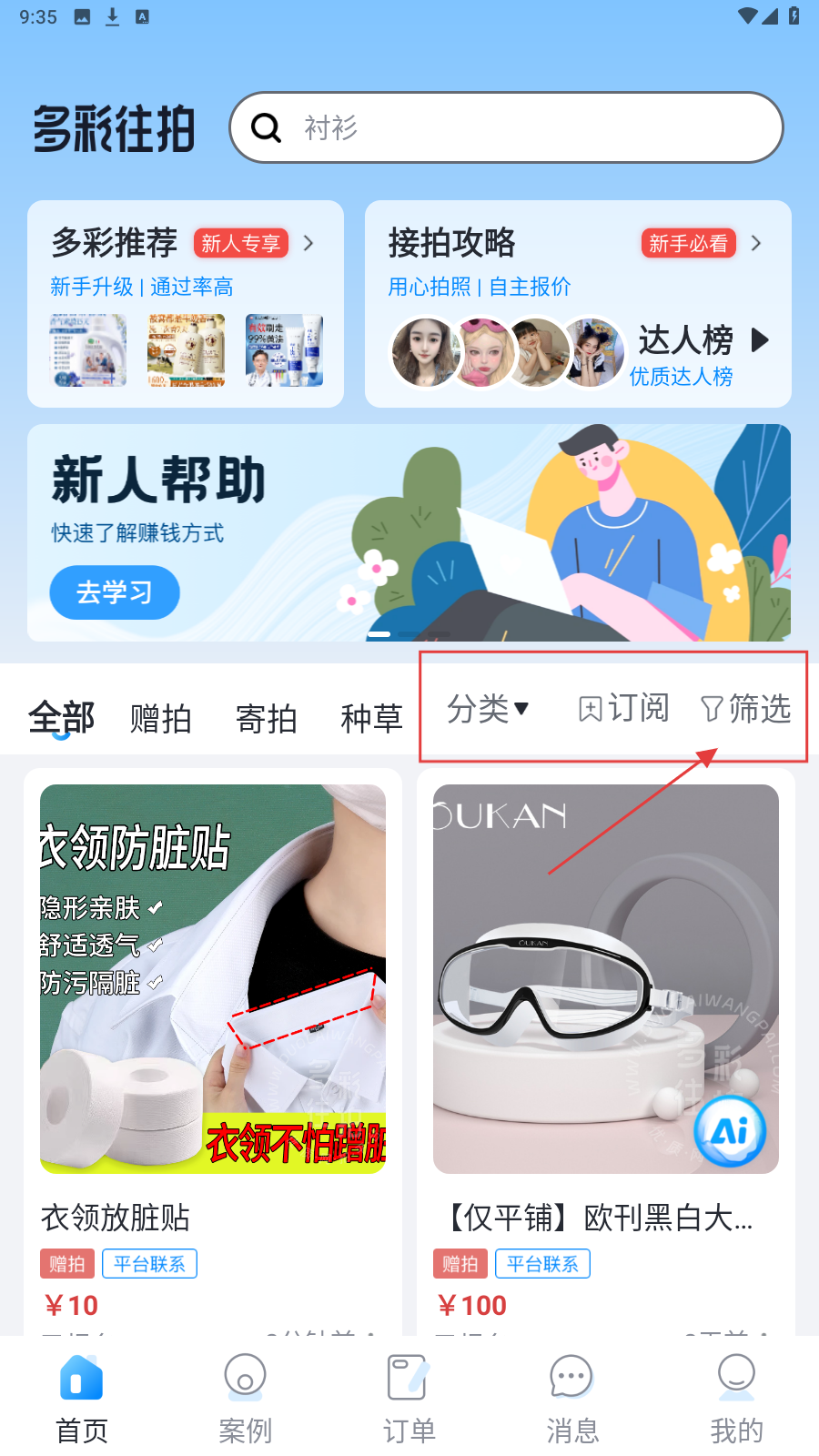Tap the 去学习 button
Viewport: 819px width, 1456px height.
click(x=115, y=592)
